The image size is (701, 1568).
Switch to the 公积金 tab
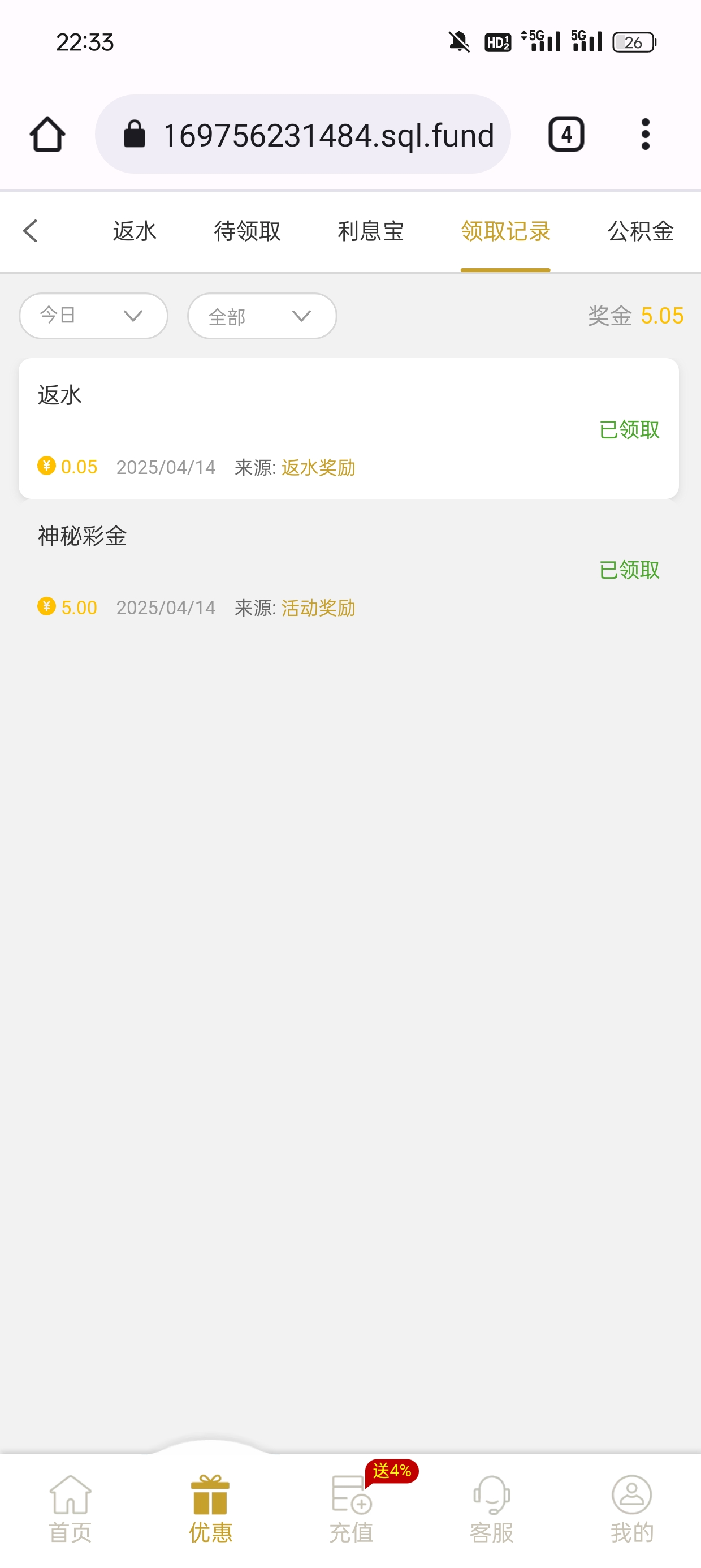coord(640,231)
